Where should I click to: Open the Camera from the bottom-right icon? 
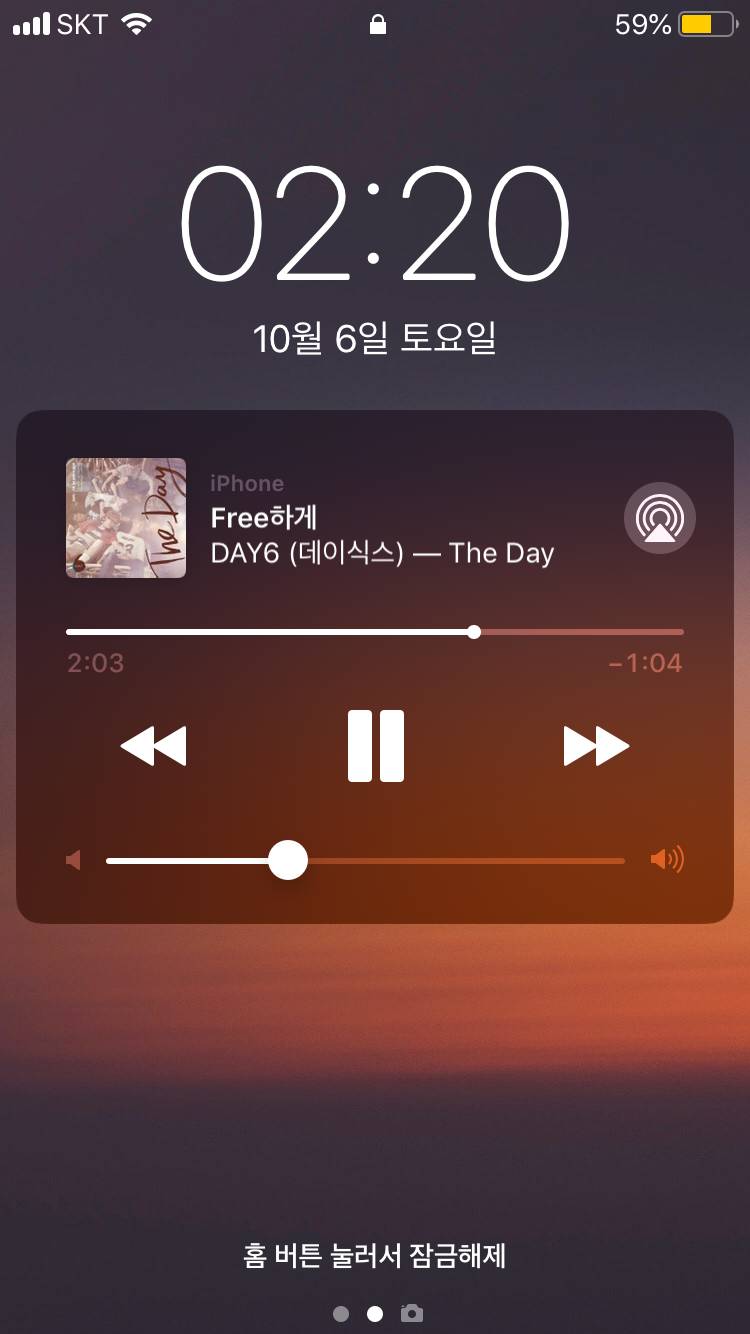point(412,1315)
